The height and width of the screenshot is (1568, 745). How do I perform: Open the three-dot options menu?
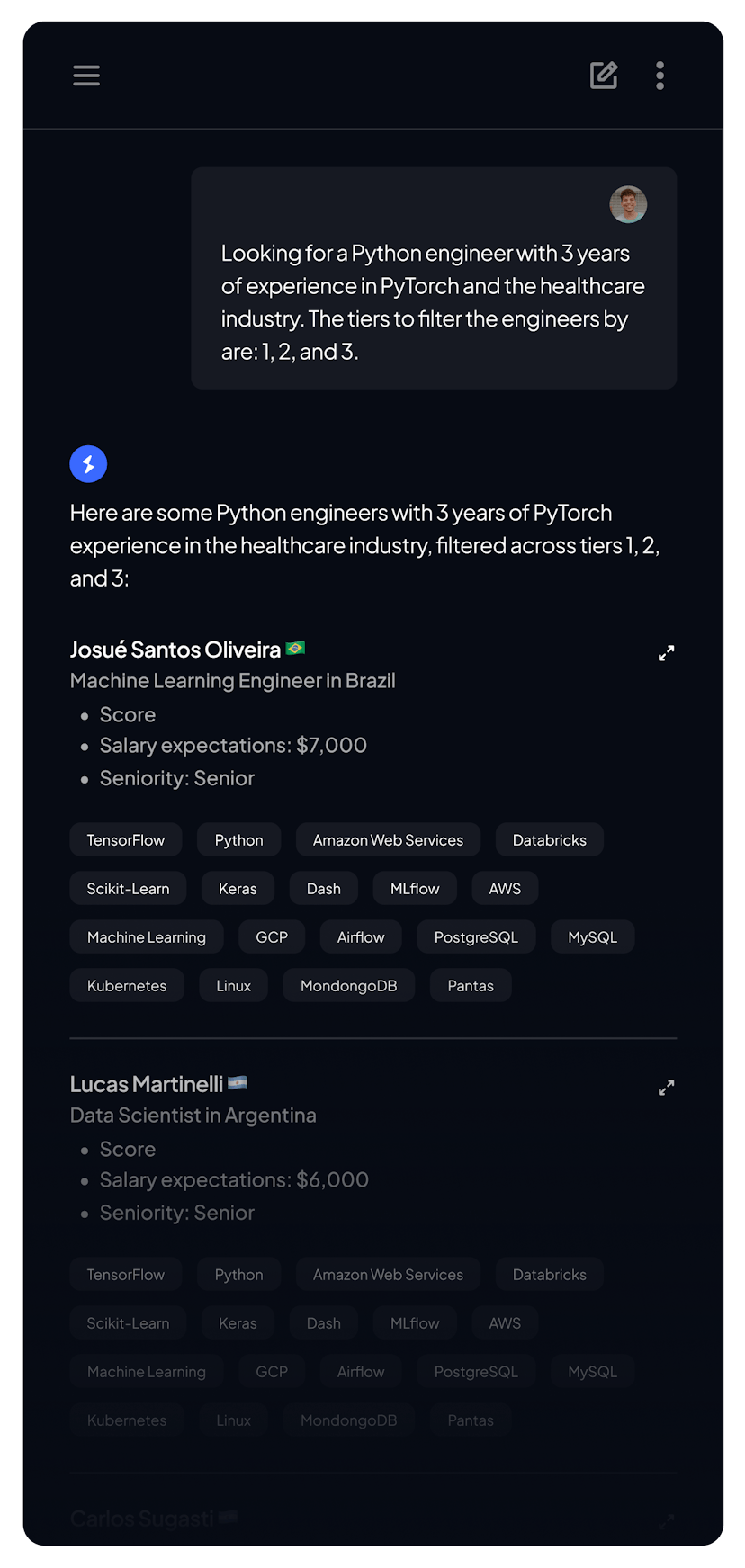(660, 76)
